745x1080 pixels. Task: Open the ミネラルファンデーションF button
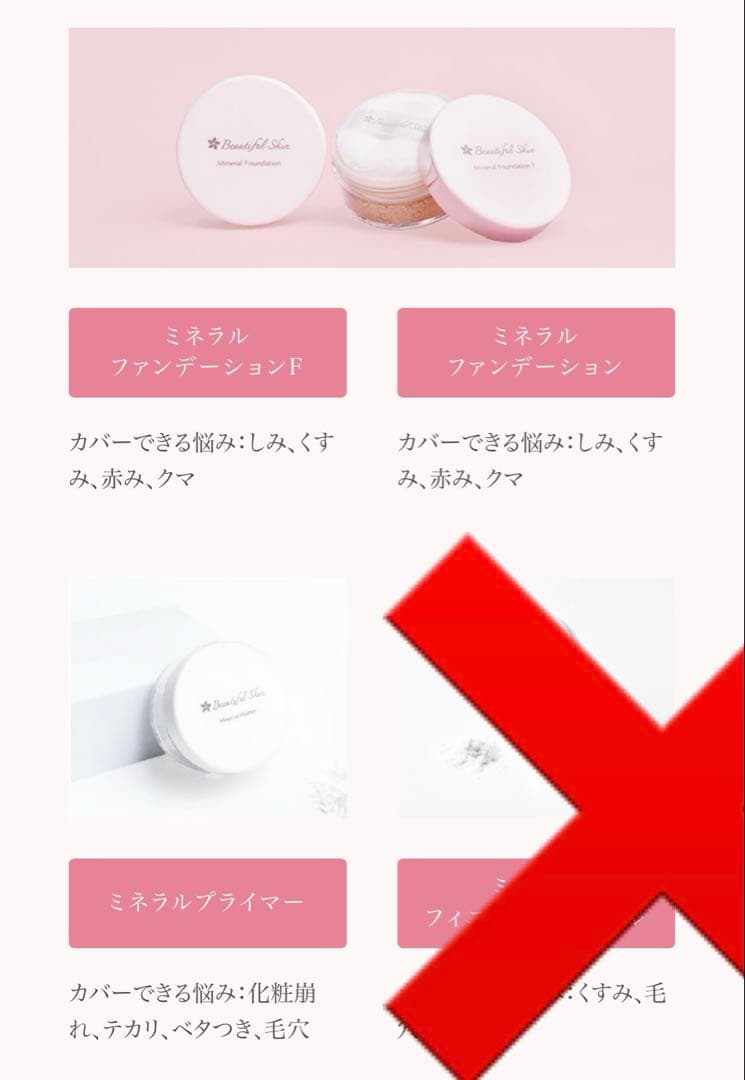click(x=207, y=352)
